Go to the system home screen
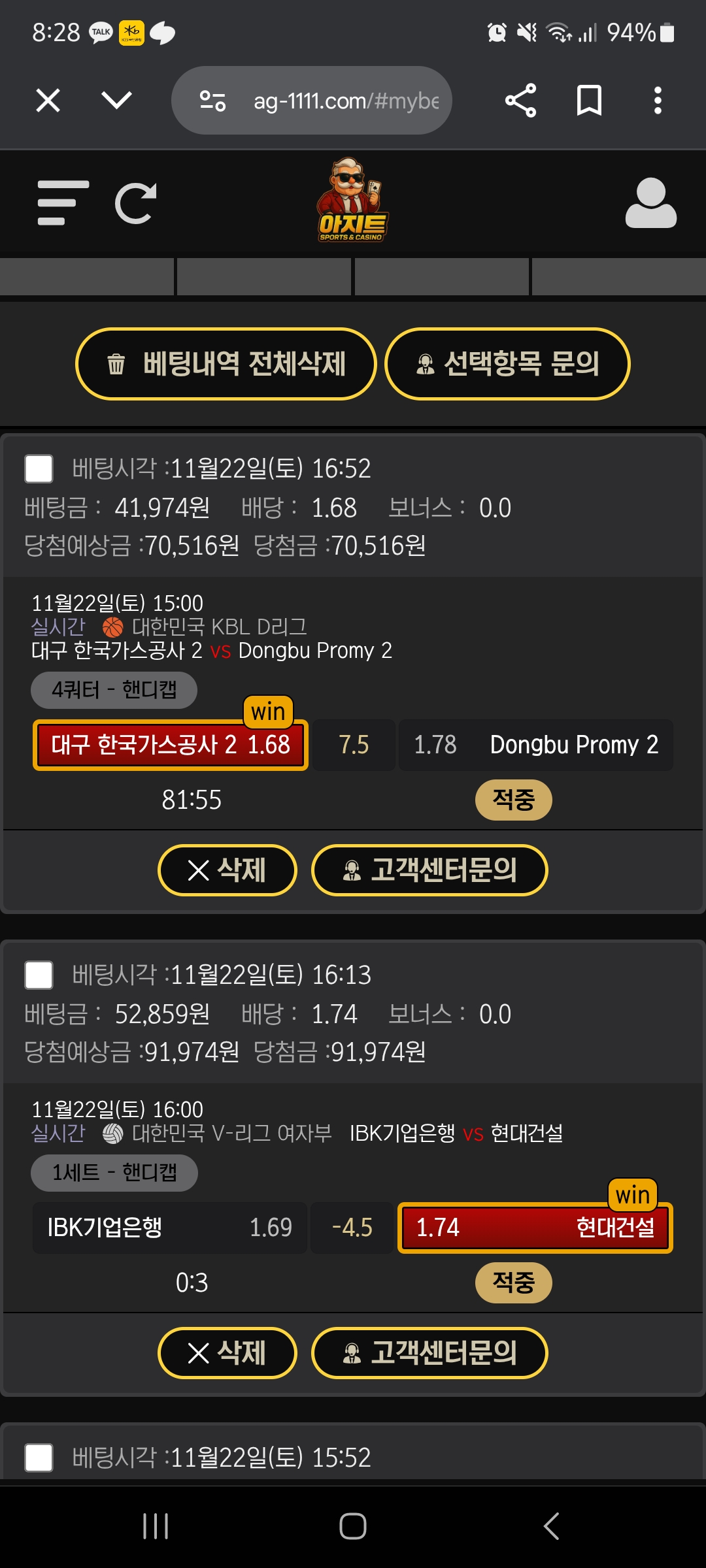The image size is (706, 1568). pos(352,1526)
